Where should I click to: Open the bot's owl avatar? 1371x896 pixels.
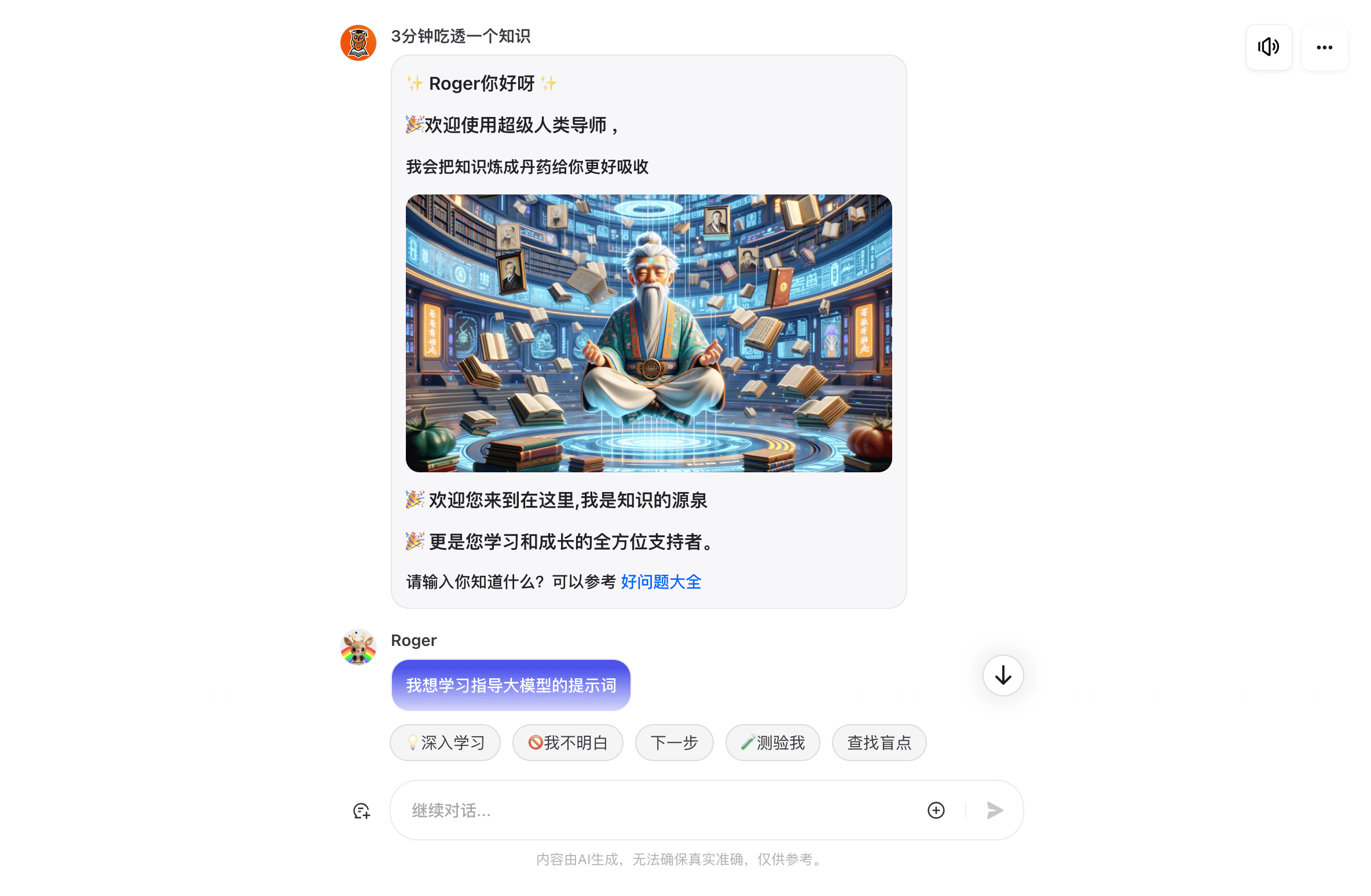coord(358,43)
